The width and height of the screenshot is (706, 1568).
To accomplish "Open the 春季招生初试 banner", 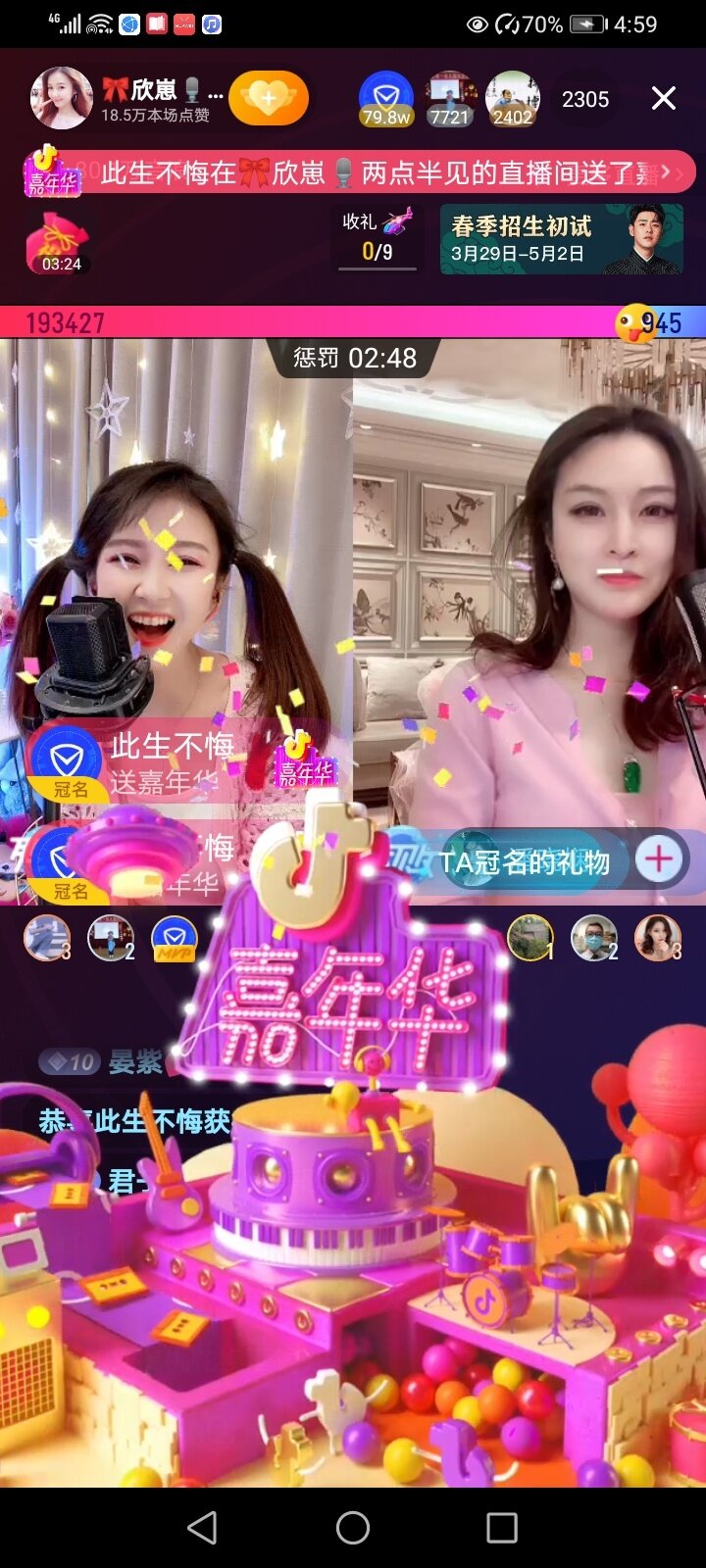I will 561,239.
